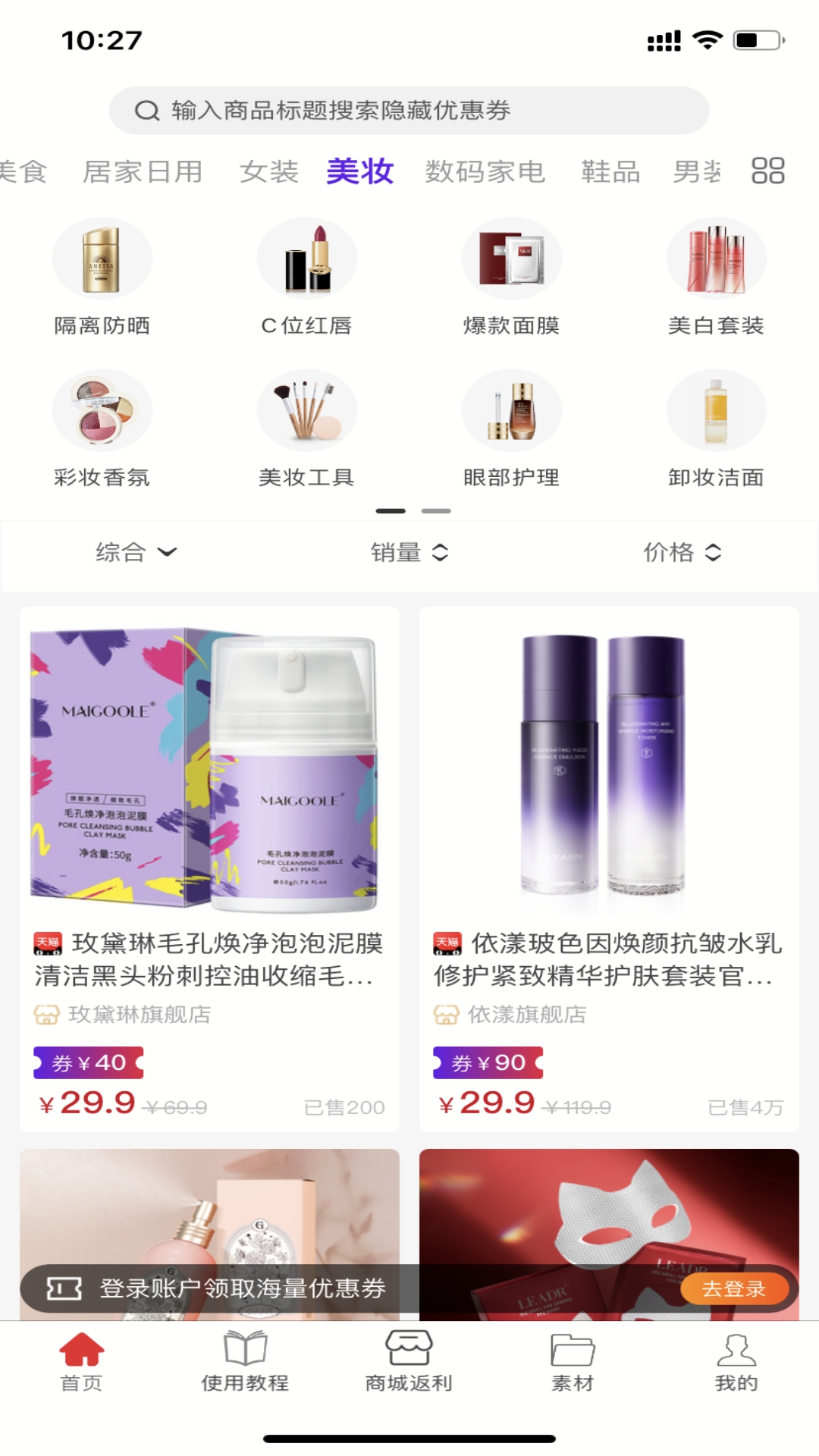Open the 卸妆洁面 subcategory
Image resolution: width=819 pixels, height=1456 pixels.
click(717, 429)
